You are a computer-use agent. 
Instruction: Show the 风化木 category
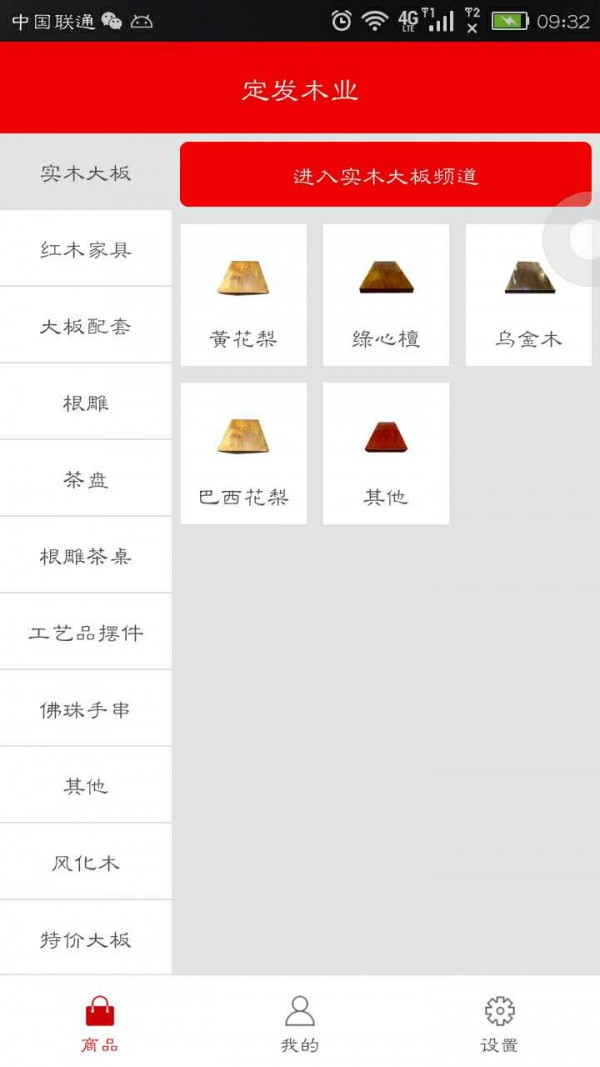coord(86,863)
